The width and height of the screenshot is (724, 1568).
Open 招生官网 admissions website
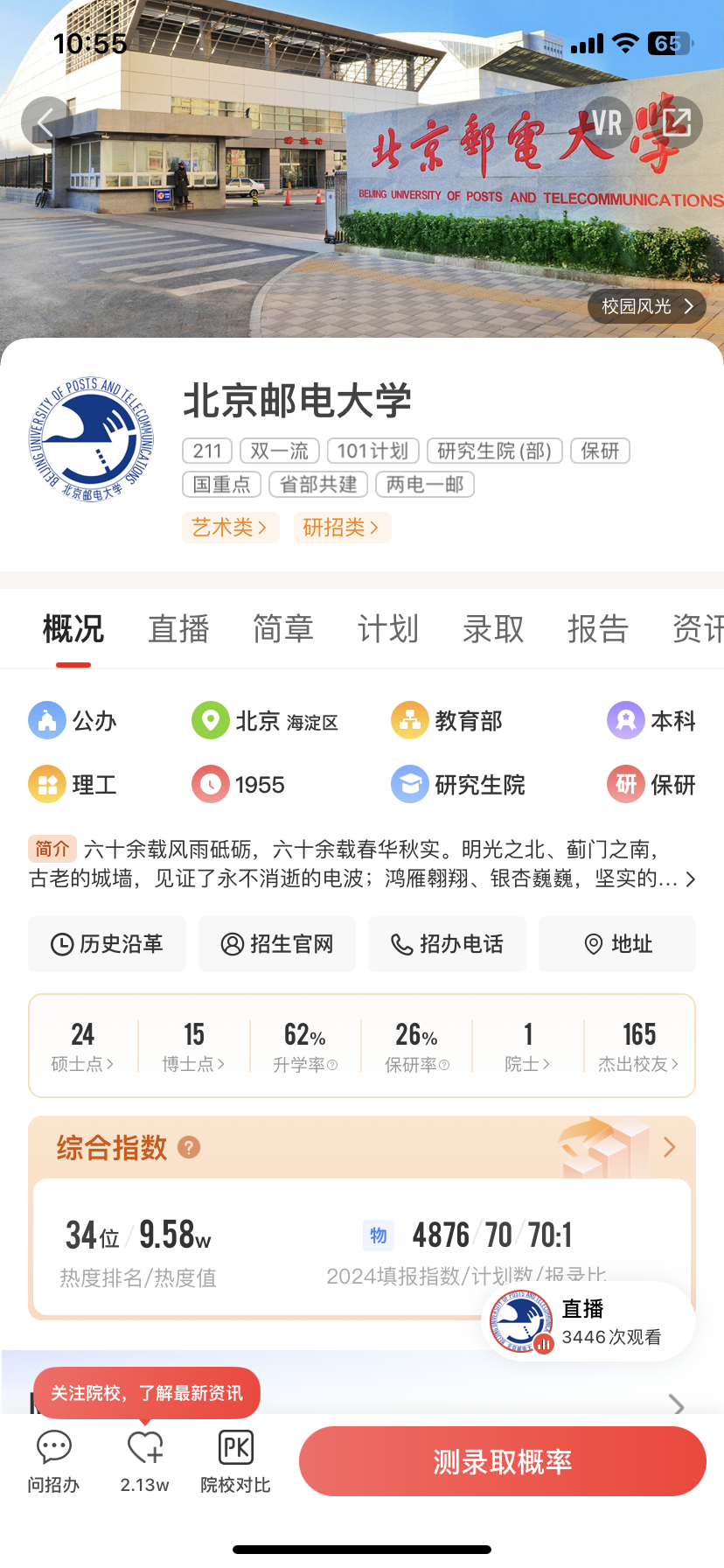pyautogui.click(x=277, y=944)
